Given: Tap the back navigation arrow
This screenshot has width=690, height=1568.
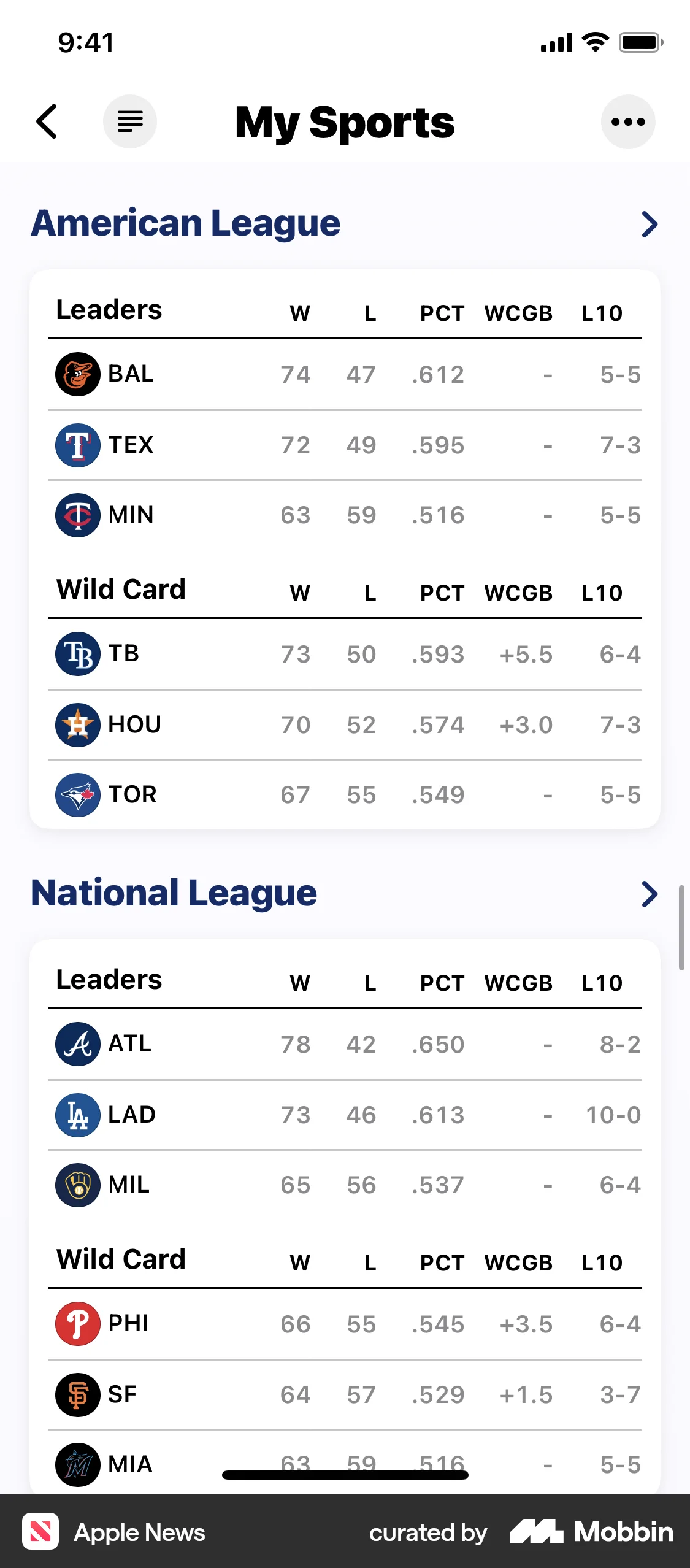Looking at the screenshot, I should (47, 121).
